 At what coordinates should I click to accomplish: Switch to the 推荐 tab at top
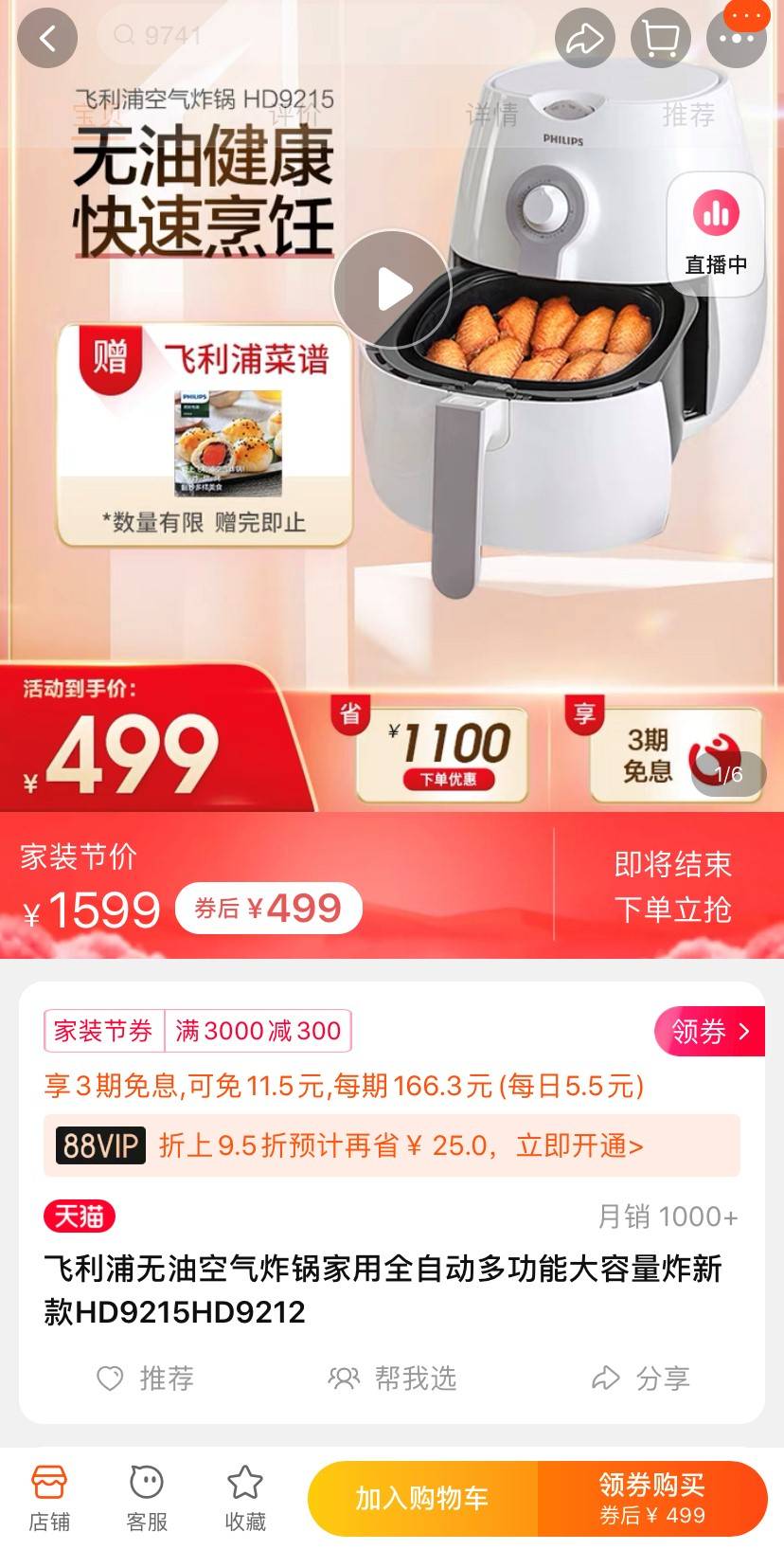[688, 116]
